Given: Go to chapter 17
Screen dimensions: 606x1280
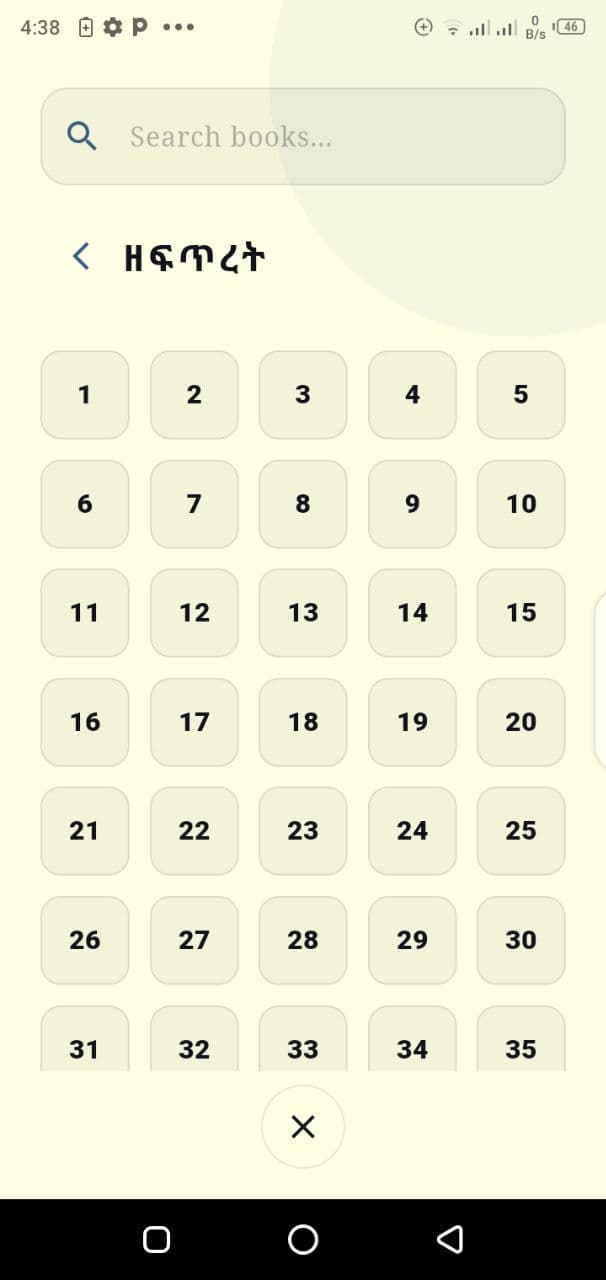Looking at the screenshot, I should (194, 722).
